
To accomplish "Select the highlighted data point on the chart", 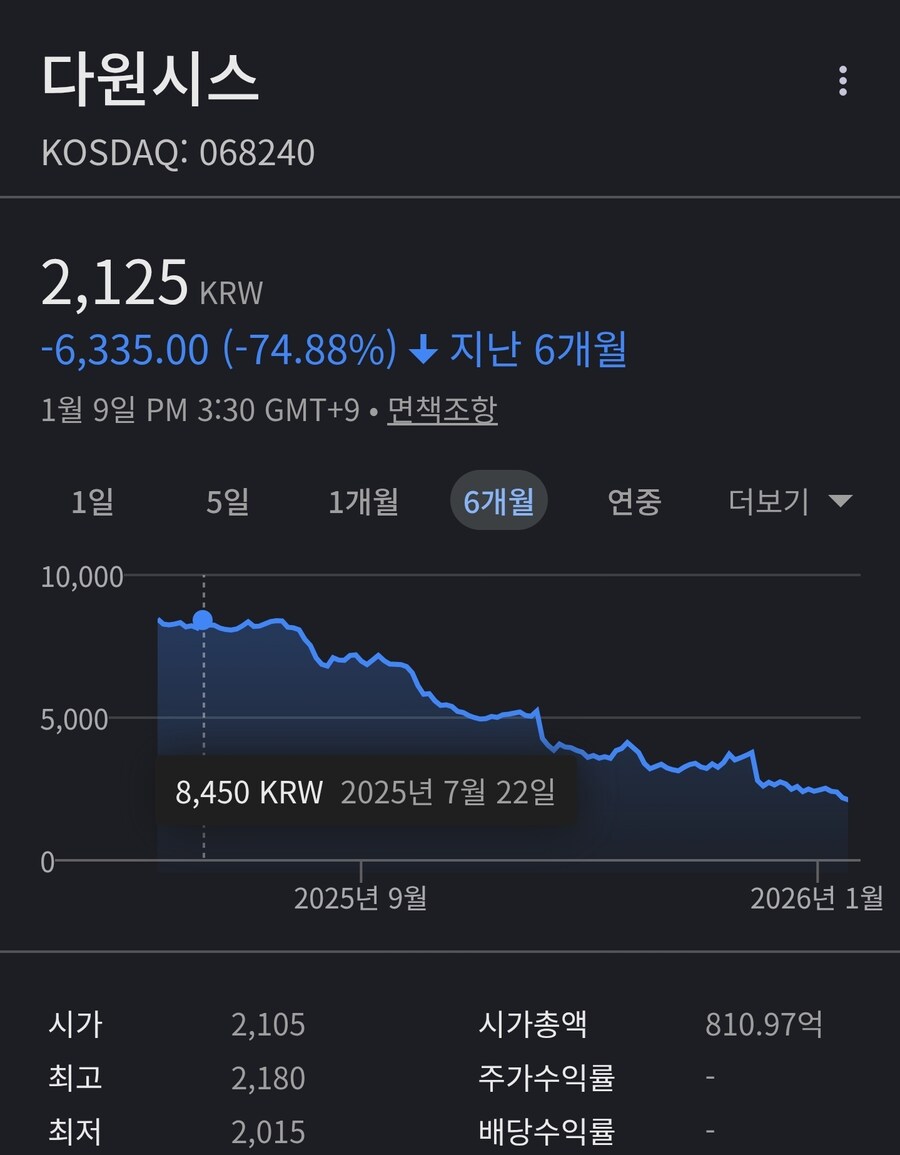I will coord(204,620).
